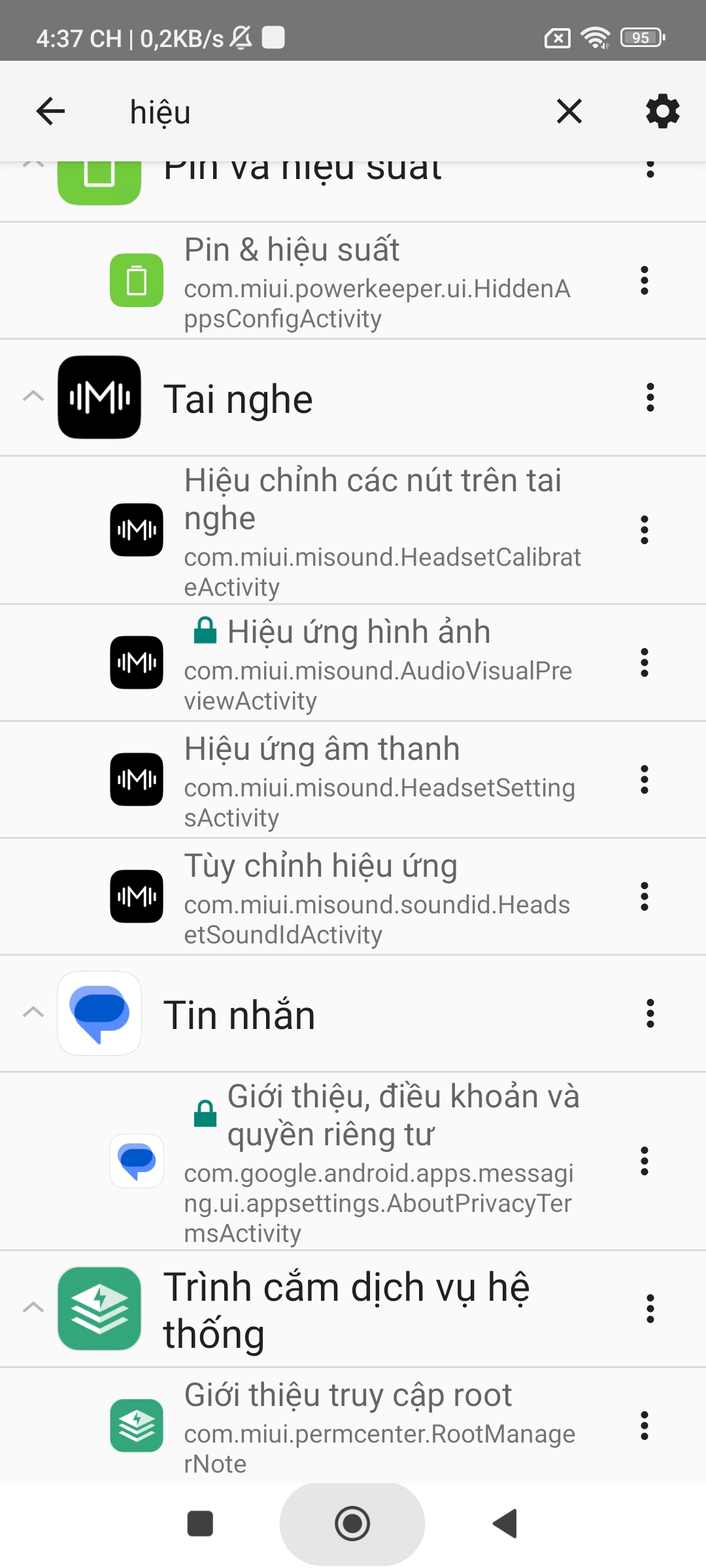Open more options for Pin & hiệu suất

[645, 281]
